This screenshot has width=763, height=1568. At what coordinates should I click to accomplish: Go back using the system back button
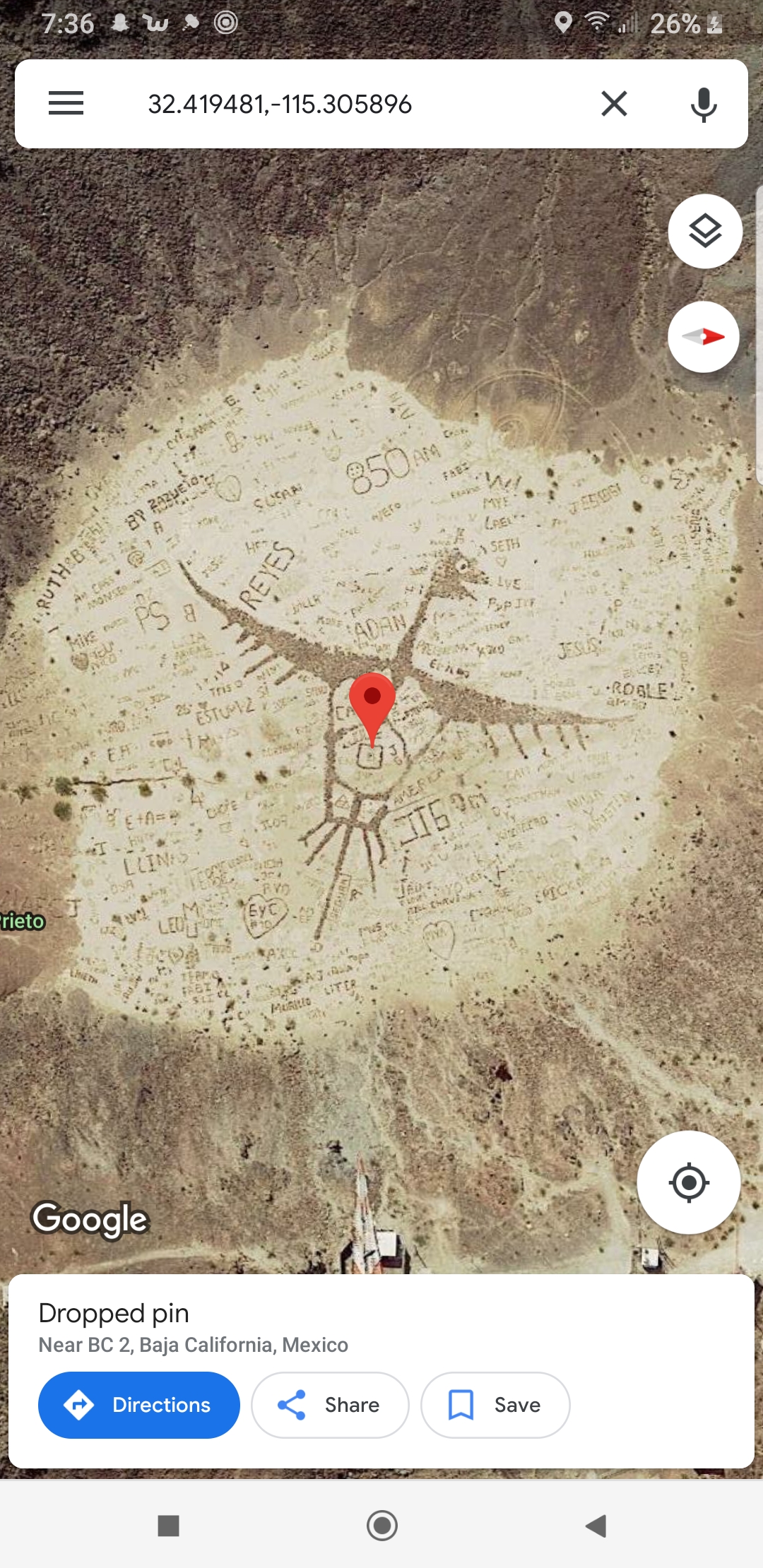(596, 1526)
